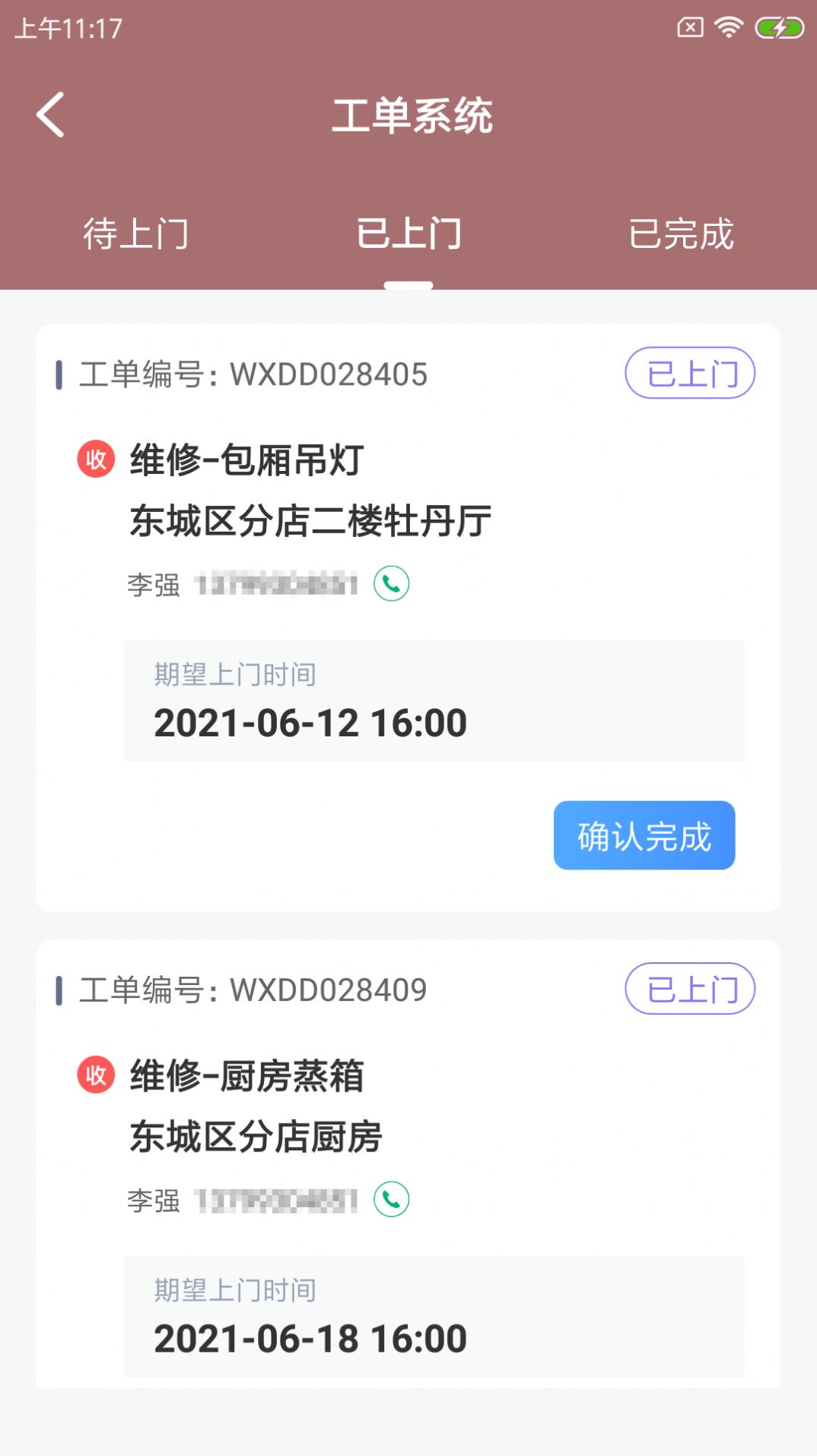Switch to the 待上门 tab
817x1456 pixels.
point(137,235)
